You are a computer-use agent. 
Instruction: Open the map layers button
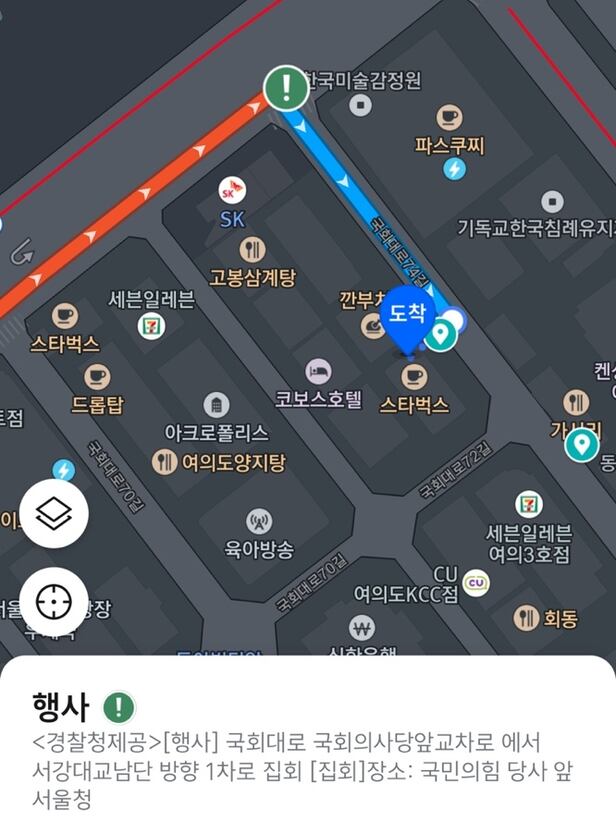pyautogui.click(x=55, y=513)
